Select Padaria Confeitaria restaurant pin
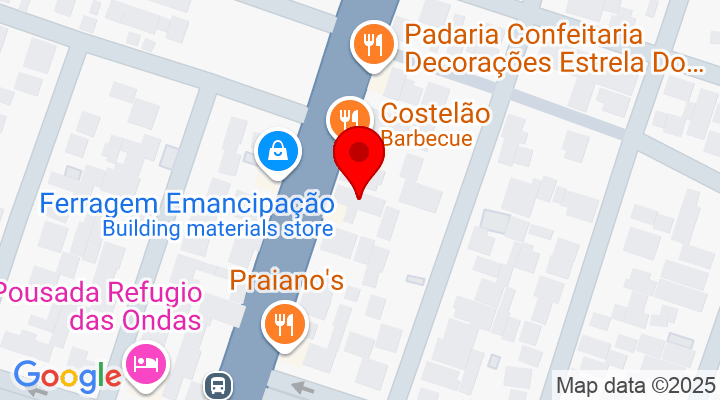The width and height of the screenshot is (720, 400). 374,43
